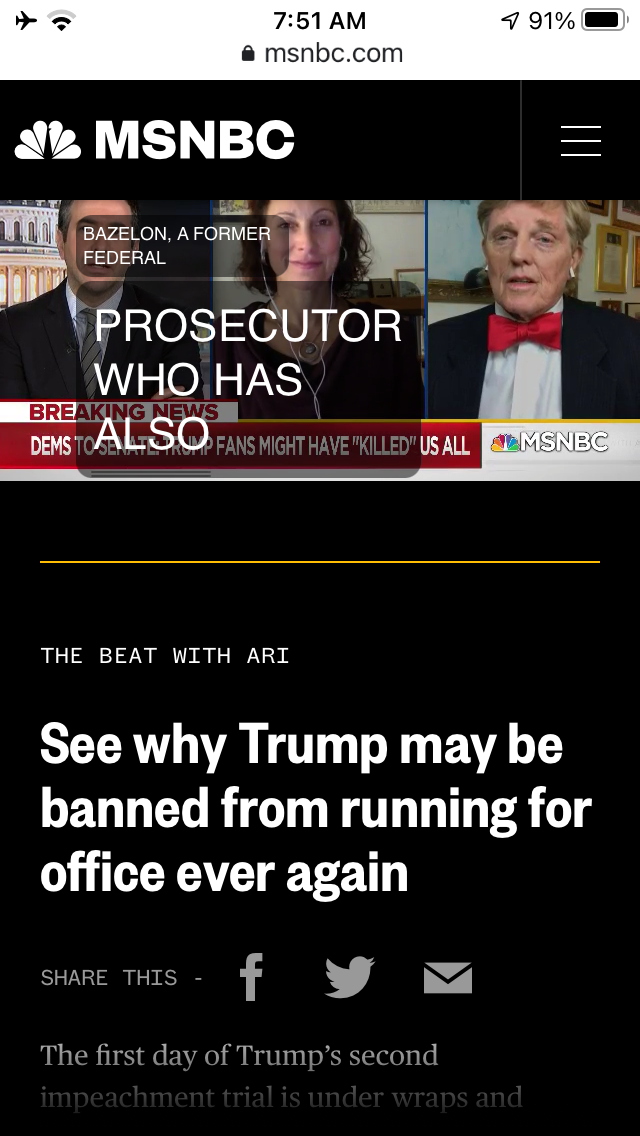The width and height of the screenshot is (640, 1136).
Task: Share this article on Twitter
Action: [x=350, y=977]
